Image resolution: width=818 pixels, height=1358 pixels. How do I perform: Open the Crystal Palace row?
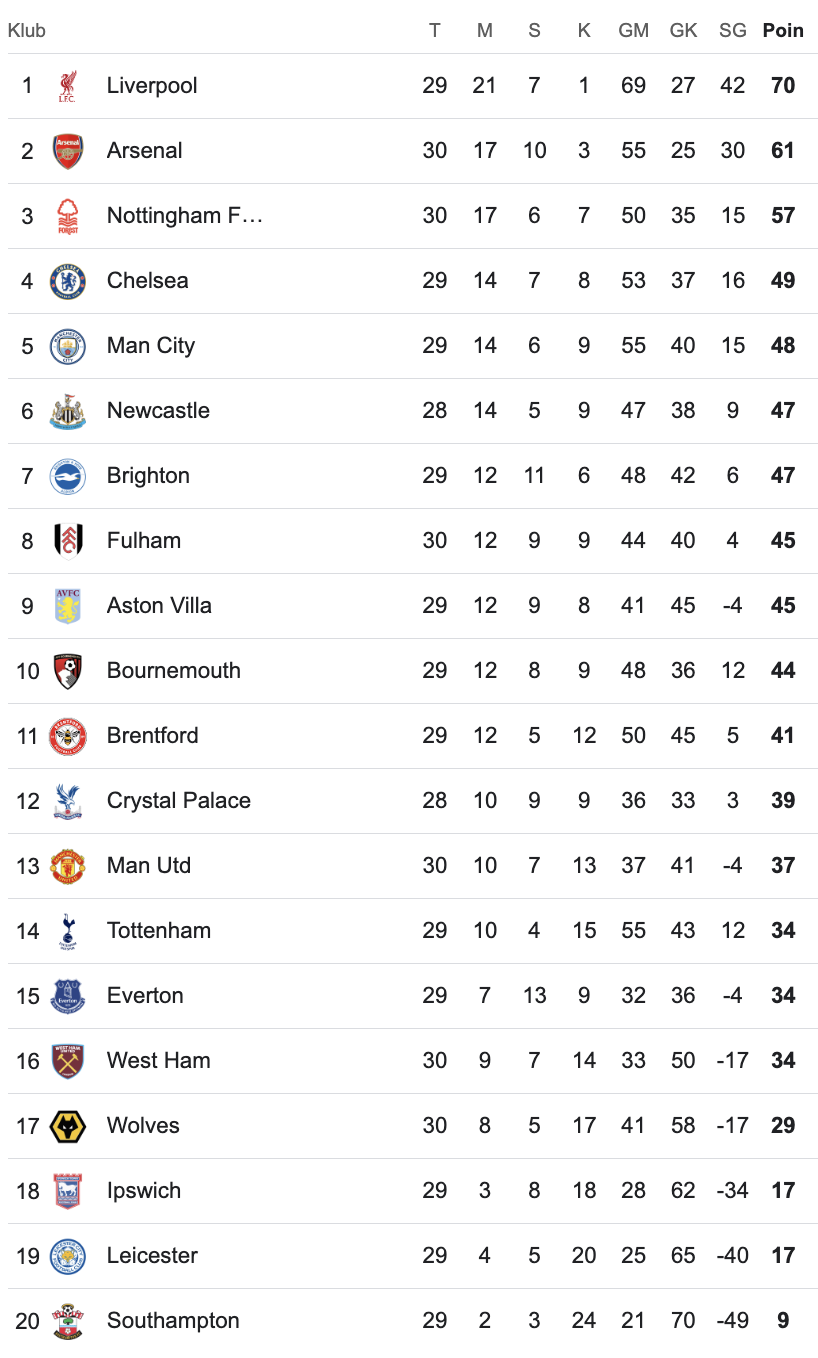click(x=409, y=801)
